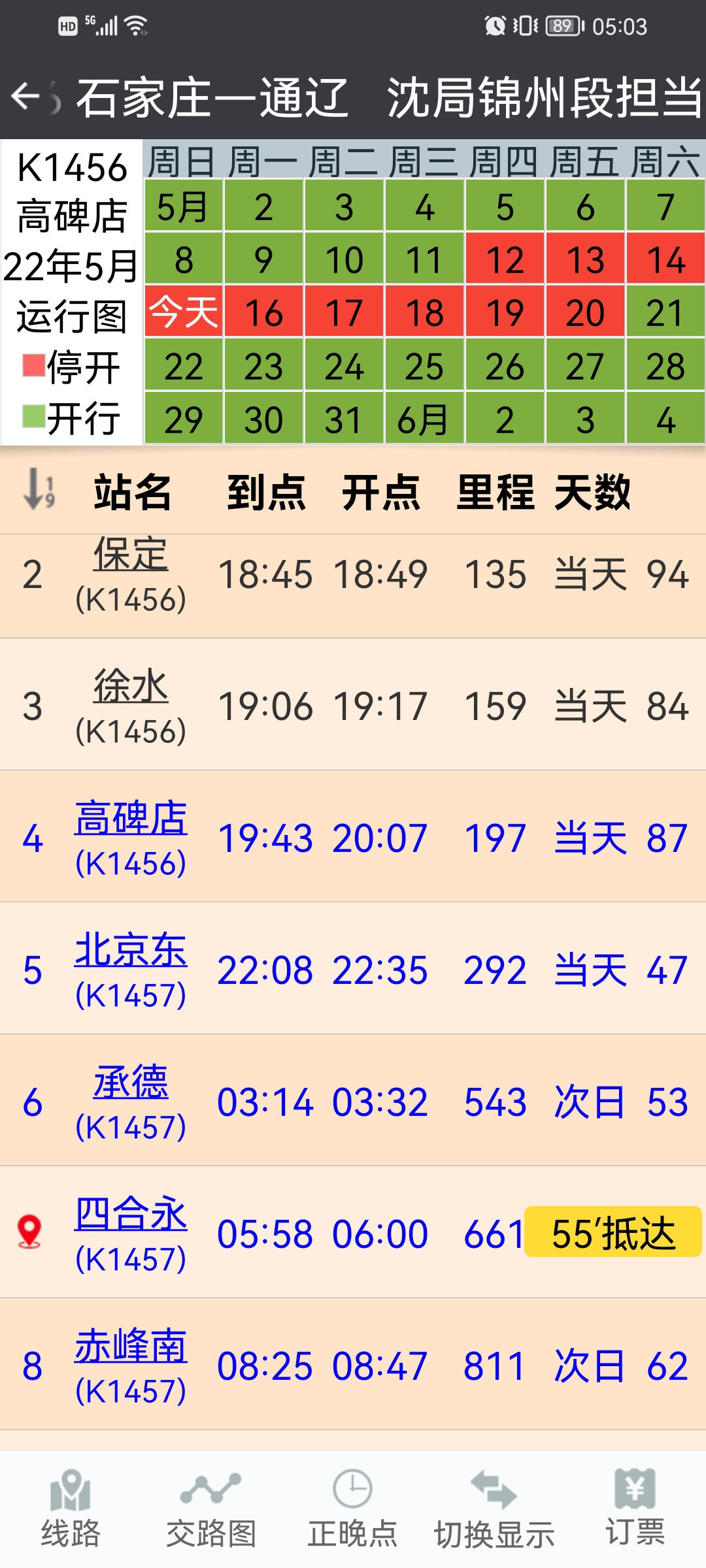Open the 高碑店 station link

coord(131,819)
